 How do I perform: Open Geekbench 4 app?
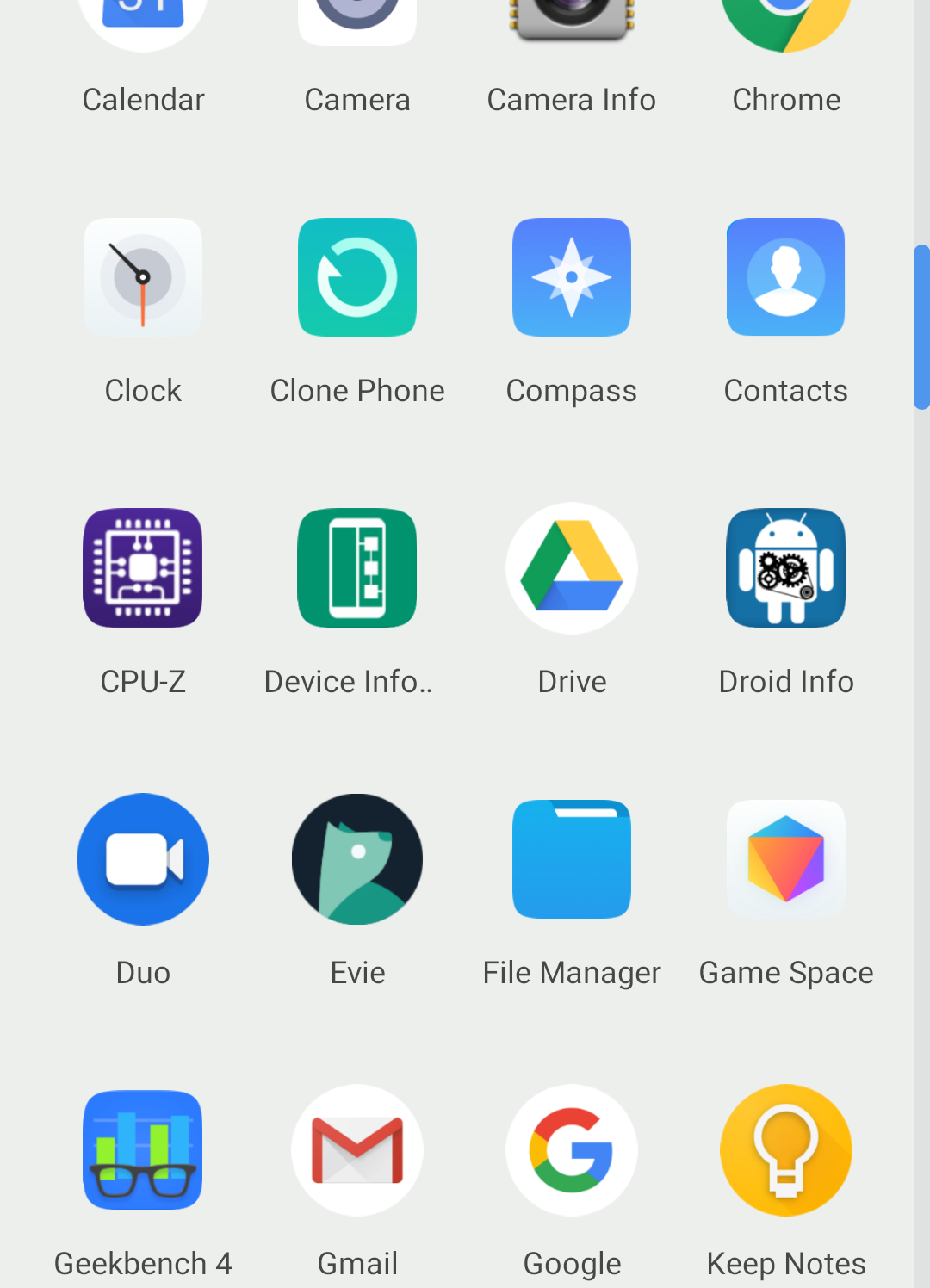coord(143,1150)
